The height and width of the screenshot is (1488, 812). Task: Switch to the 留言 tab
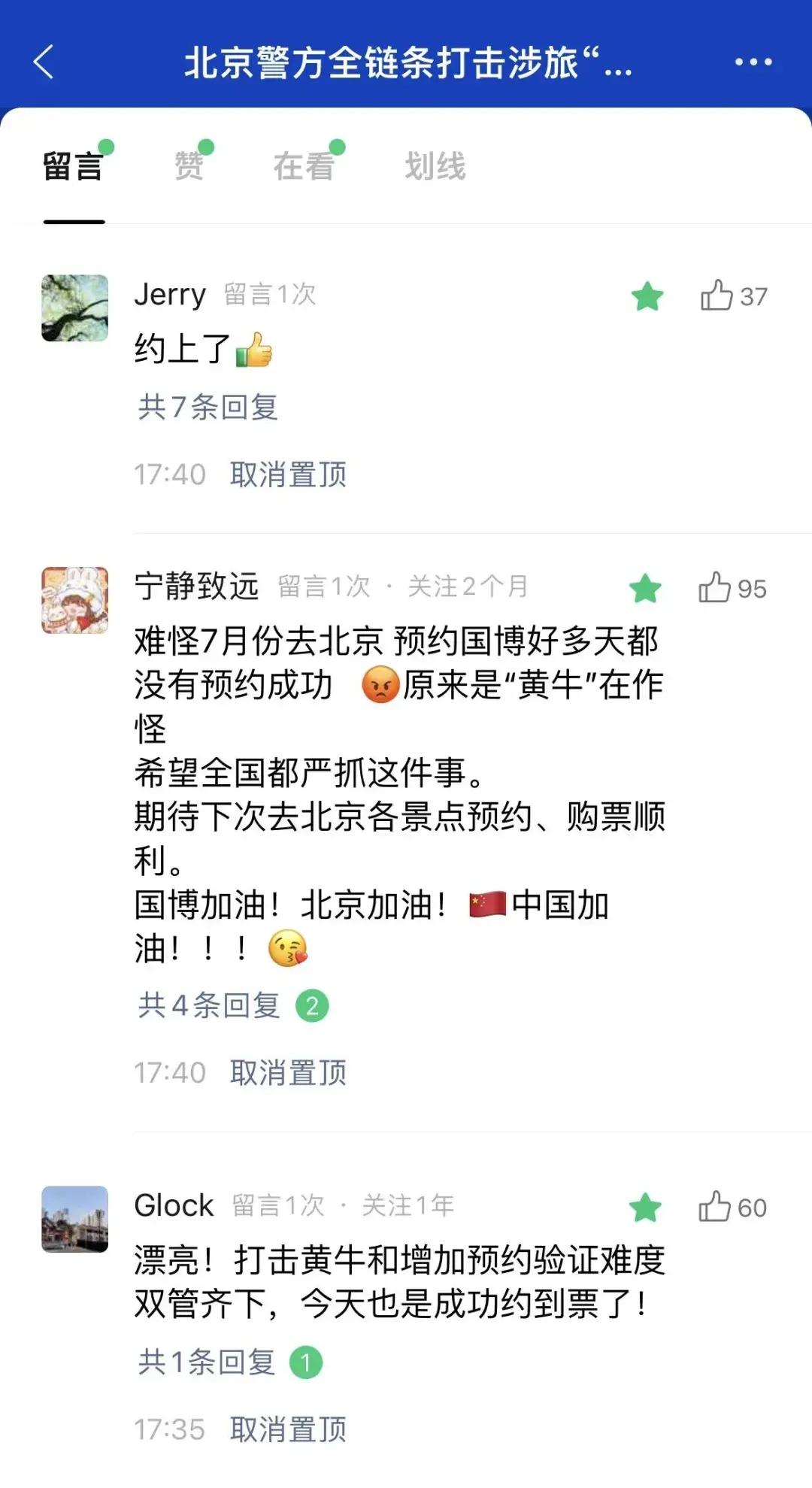tap(73, 167)
